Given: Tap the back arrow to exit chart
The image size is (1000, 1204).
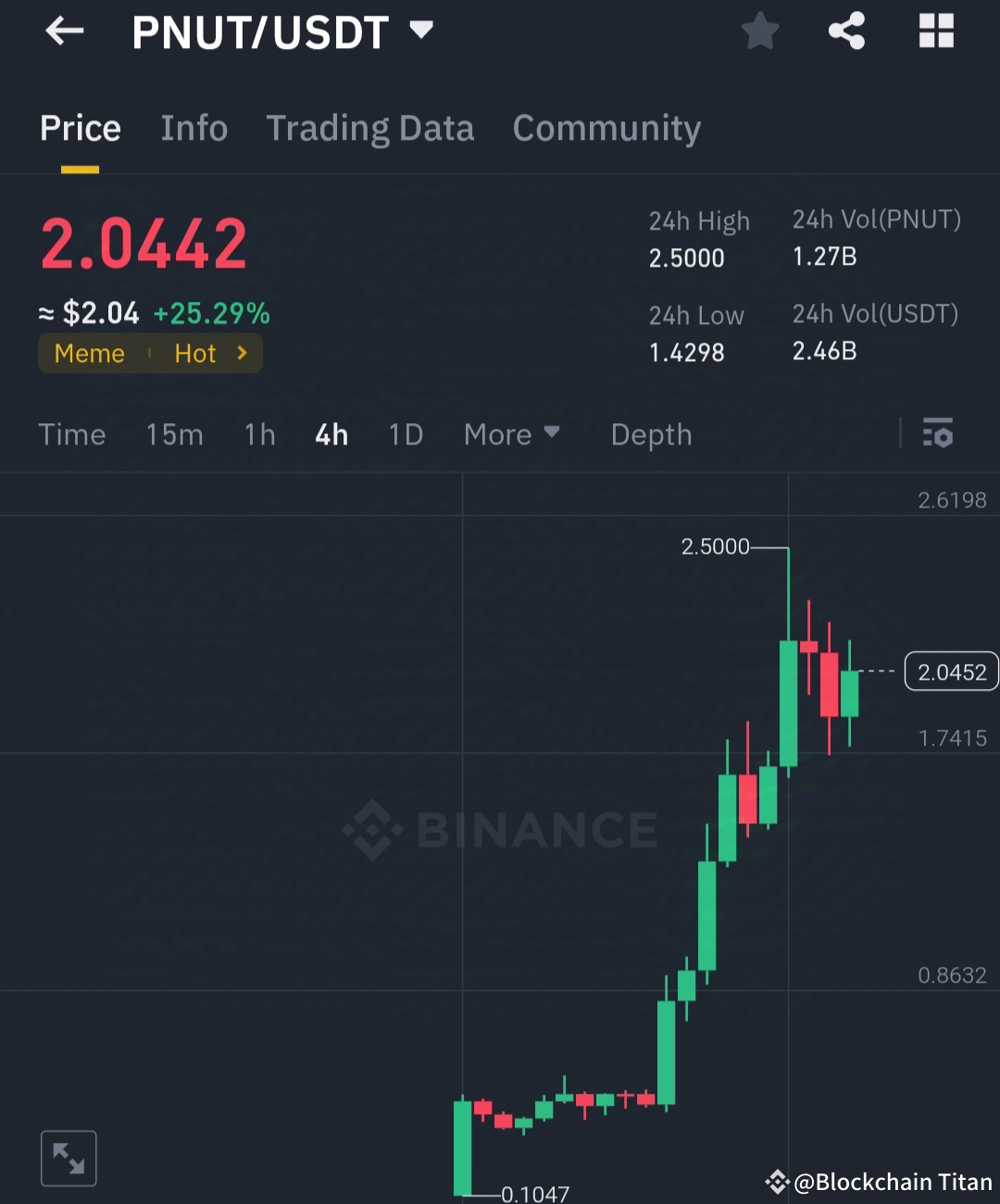Looking at the screenshot, I should click(x=63, y=31).
